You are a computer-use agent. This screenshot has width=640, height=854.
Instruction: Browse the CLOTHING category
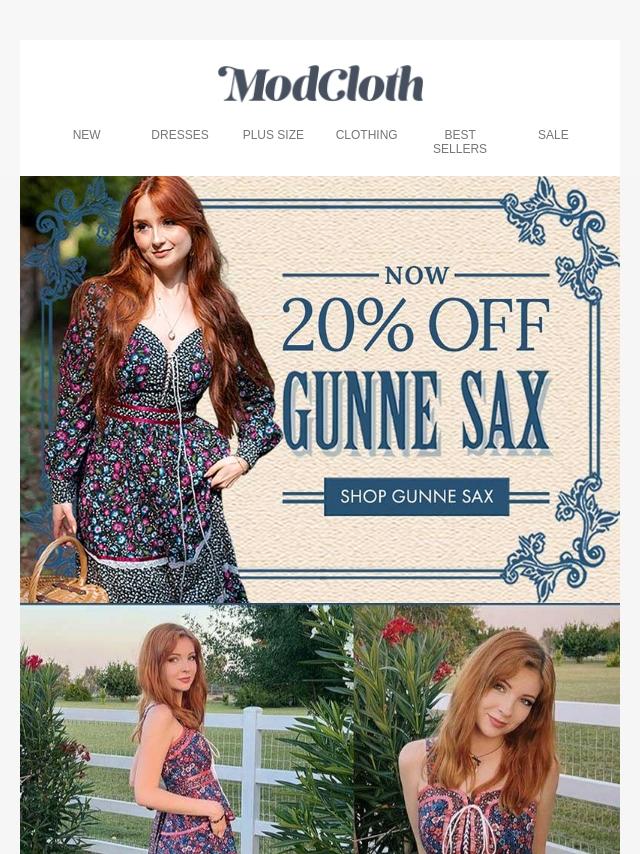coord(366,135)
